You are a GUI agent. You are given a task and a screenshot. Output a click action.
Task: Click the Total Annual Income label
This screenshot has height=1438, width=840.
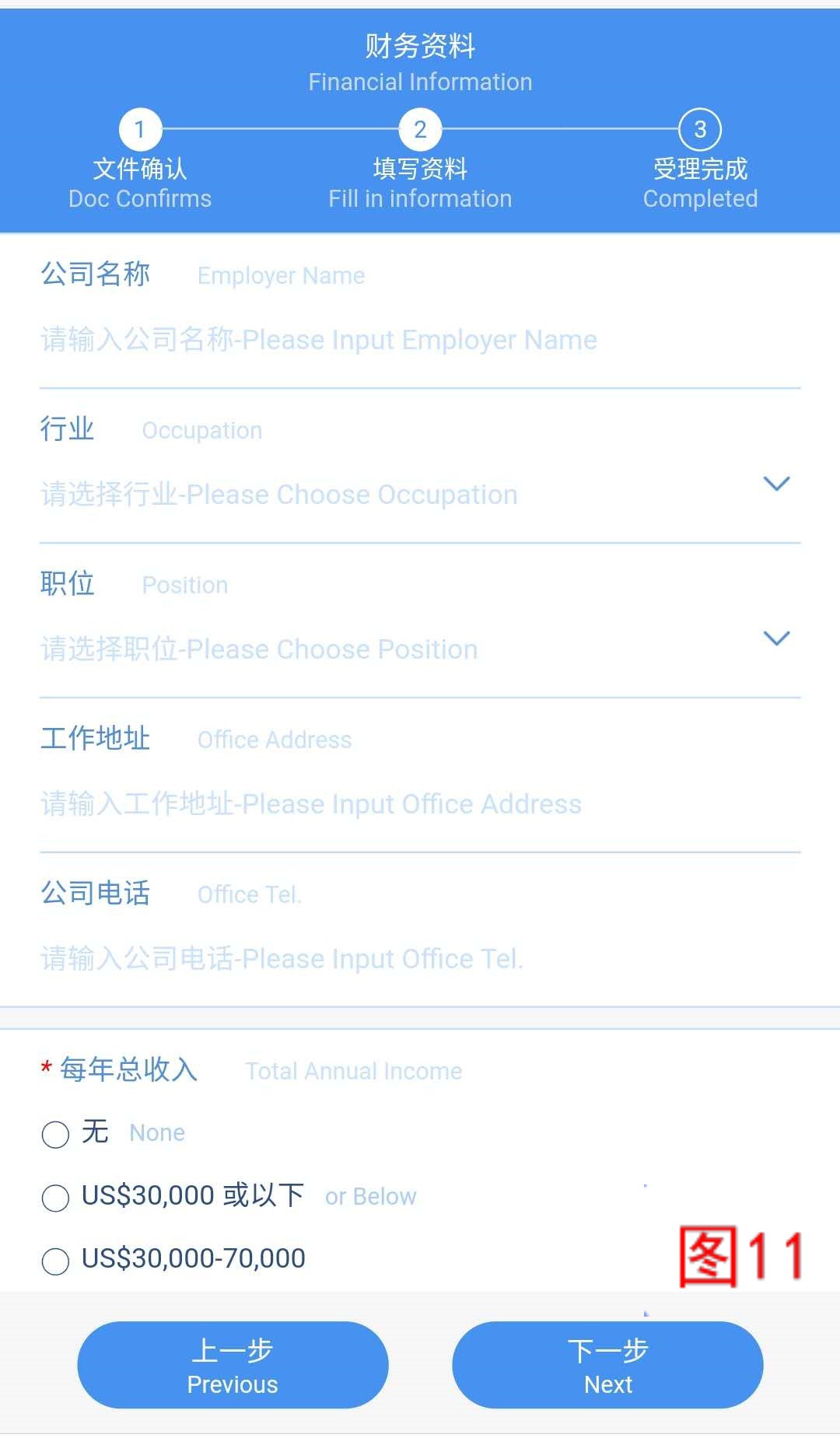(353, 1070)
